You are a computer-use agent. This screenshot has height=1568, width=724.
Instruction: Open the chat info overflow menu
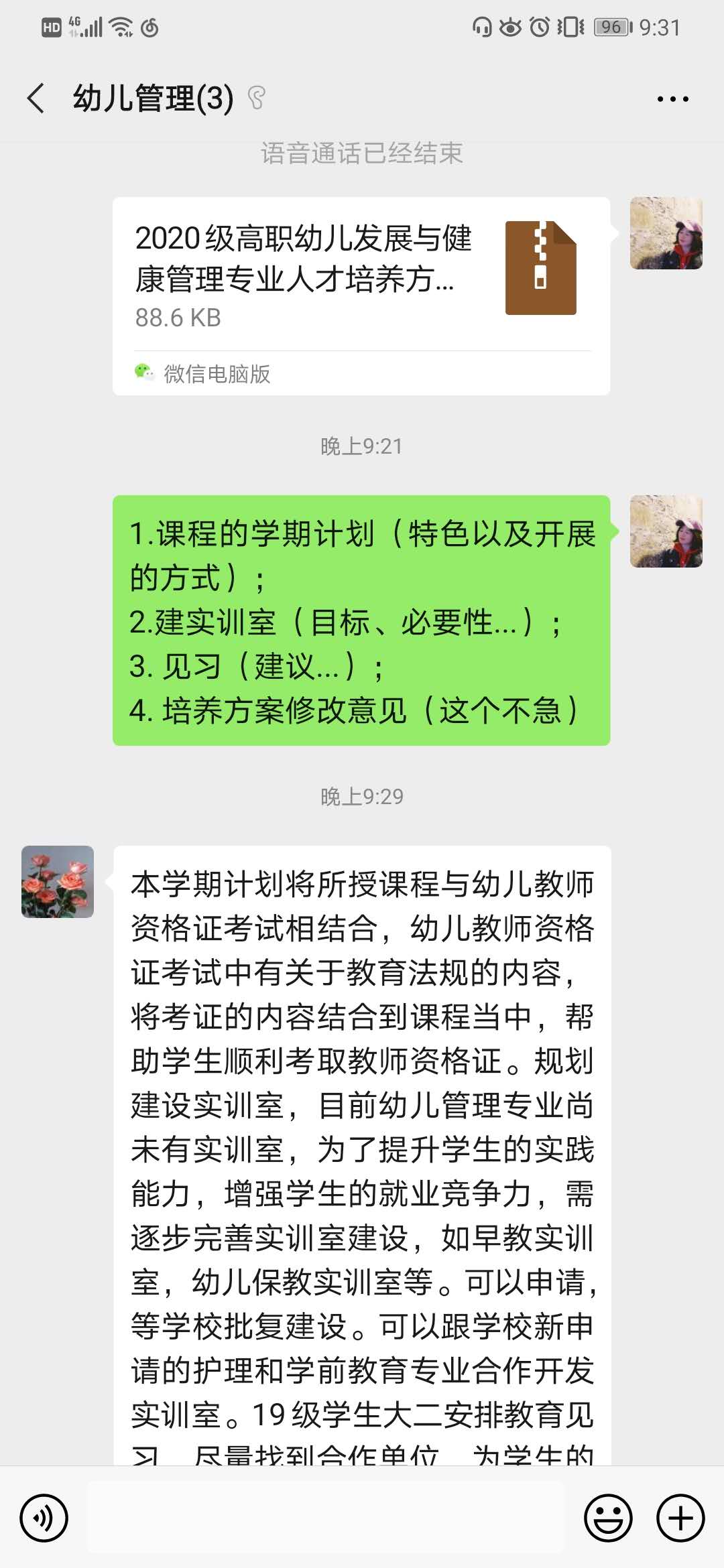[672, 99]
